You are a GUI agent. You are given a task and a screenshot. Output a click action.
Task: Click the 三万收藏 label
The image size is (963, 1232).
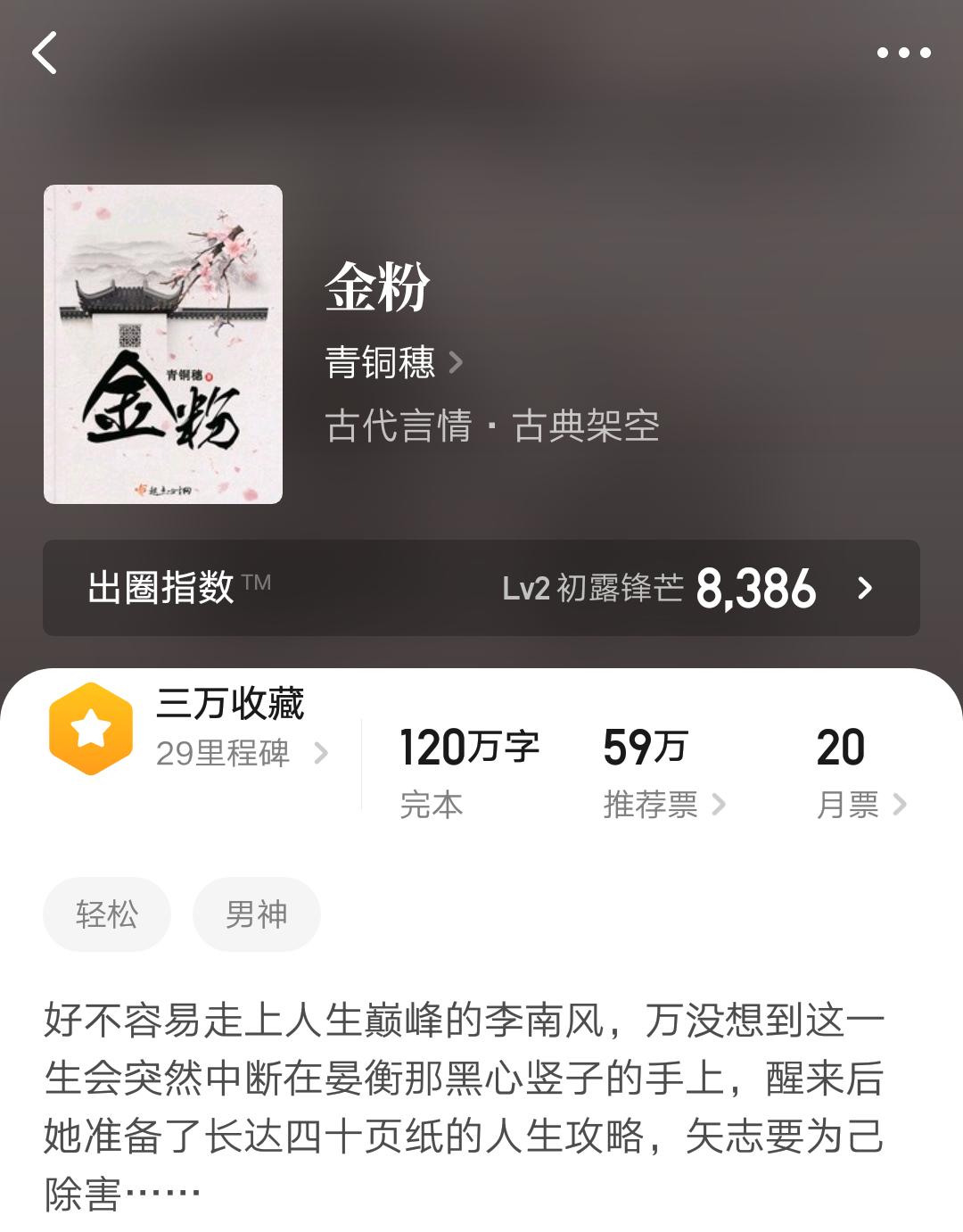pos(230,704)
